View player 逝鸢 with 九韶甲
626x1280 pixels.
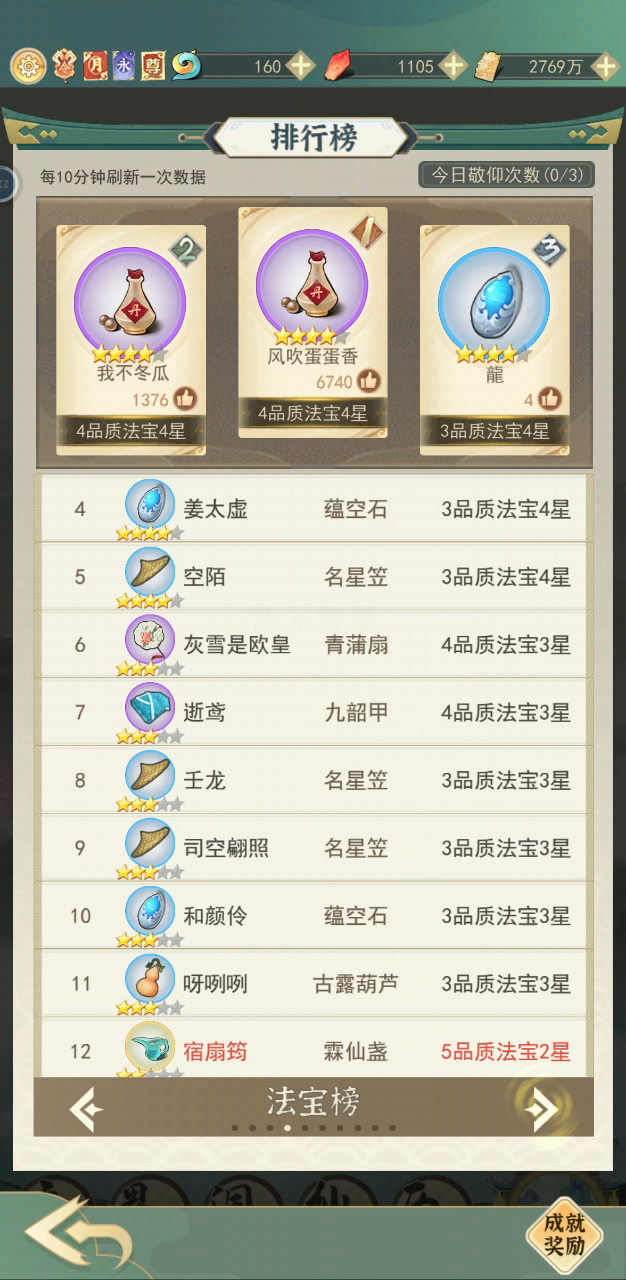(313, 713)
